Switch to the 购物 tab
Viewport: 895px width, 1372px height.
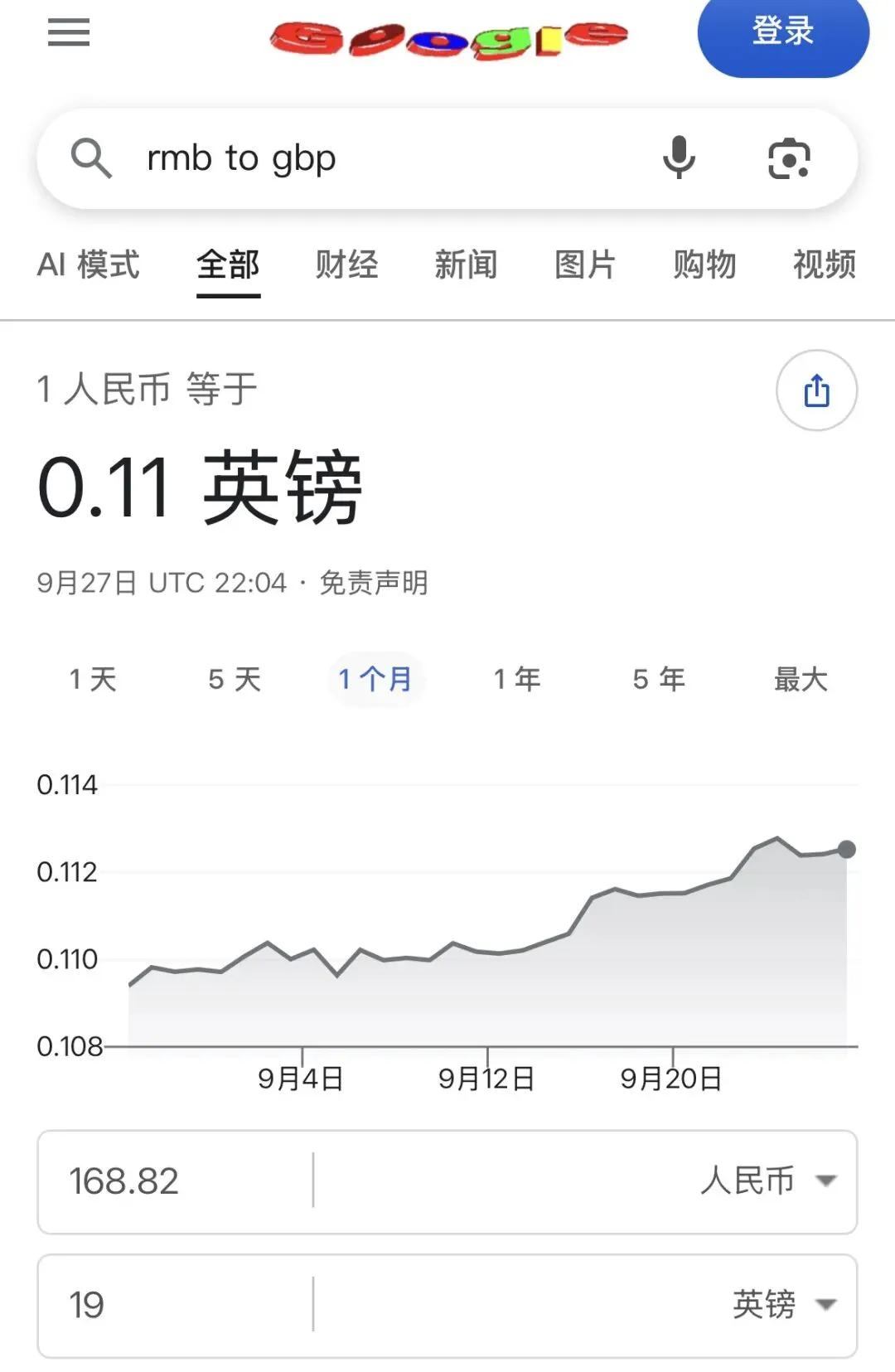704,265
